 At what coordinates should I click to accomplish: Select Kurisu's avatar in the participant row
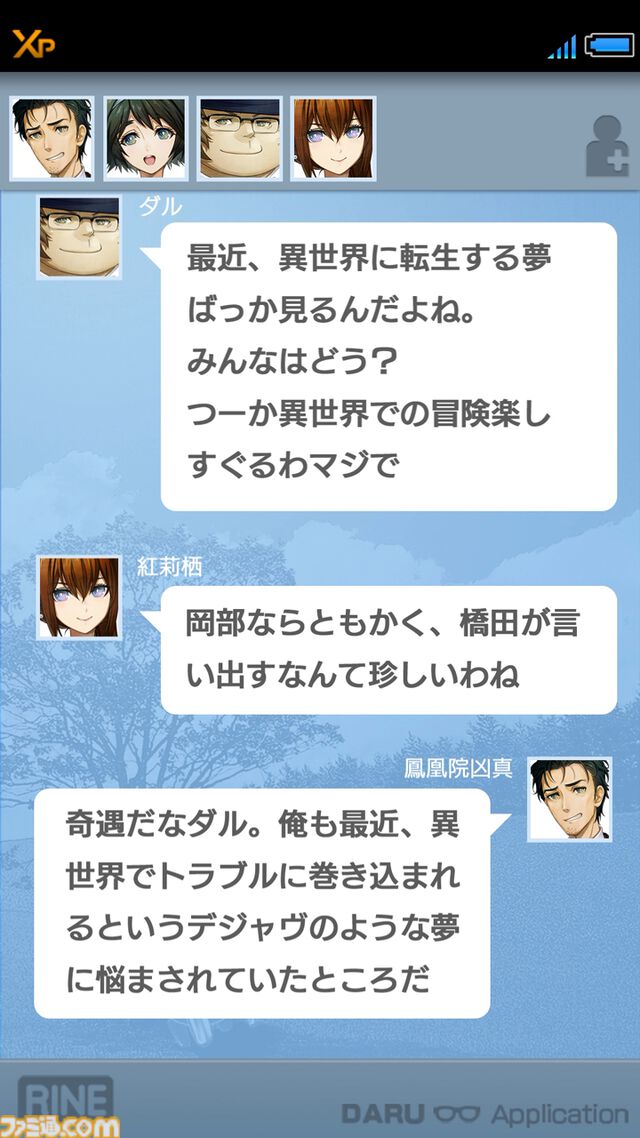[x=333, y=139]
